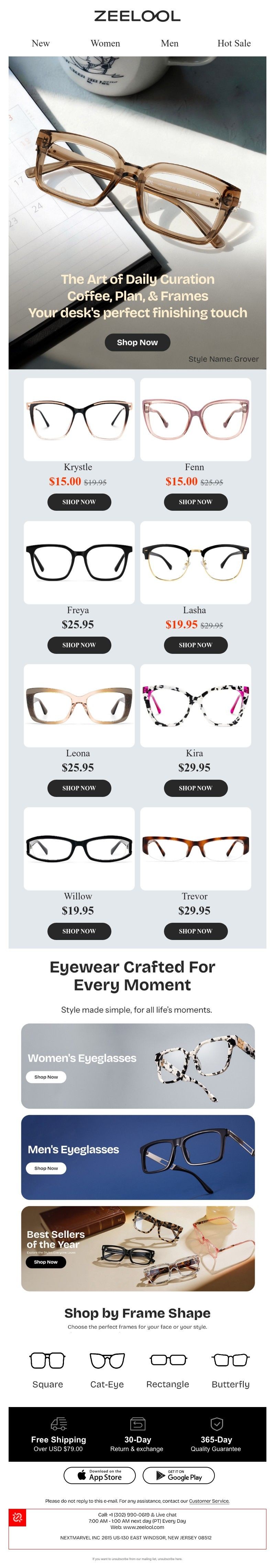Open Women's Eyeglasses Shop Now
Screen dimensions: 275x1568
[x=46, y=1077]
